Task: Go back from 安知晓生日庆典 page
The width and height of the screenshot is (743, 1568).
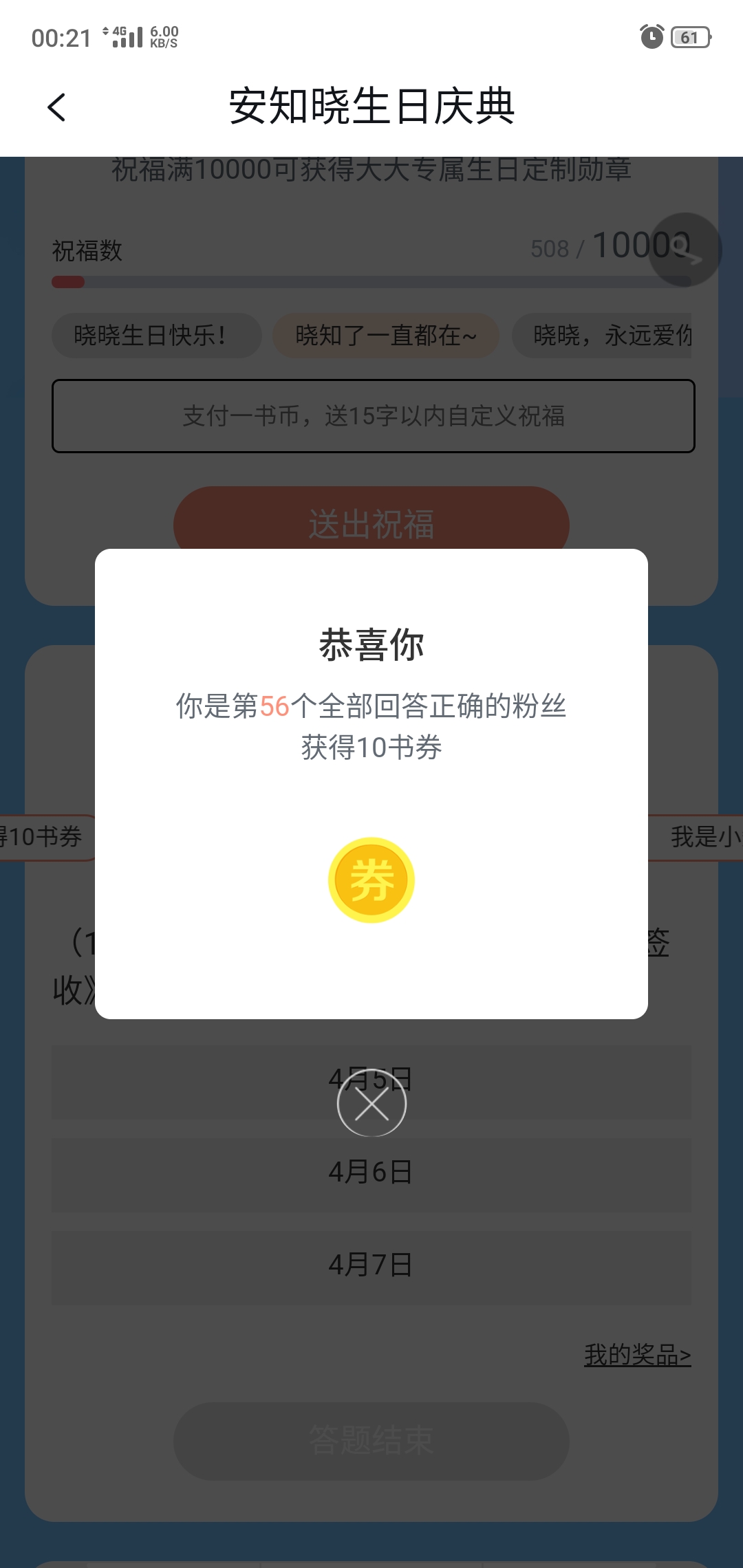Action: click(57, 107)
